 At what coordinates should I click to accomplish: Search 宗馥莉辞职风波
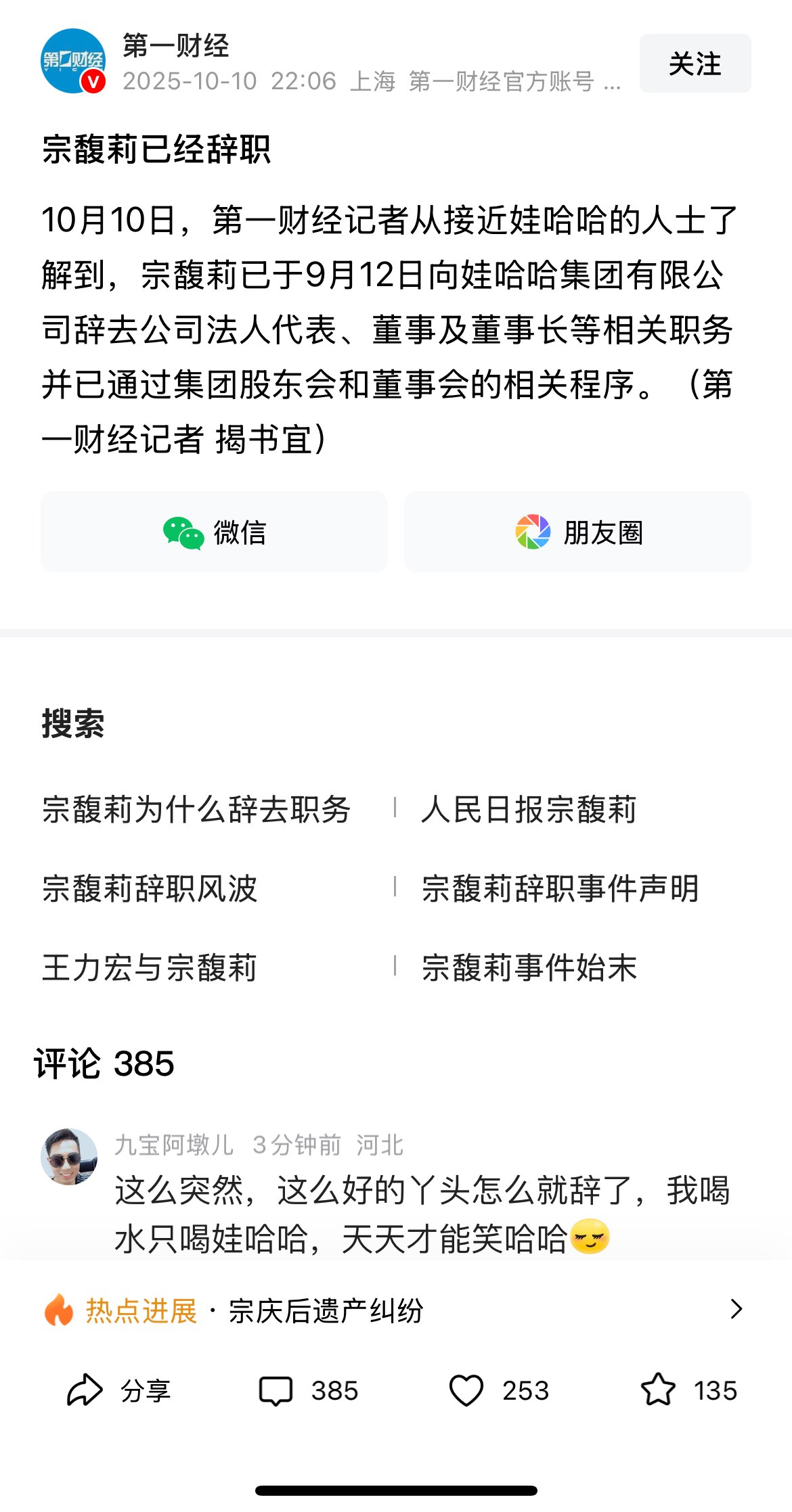coord(150,889)
